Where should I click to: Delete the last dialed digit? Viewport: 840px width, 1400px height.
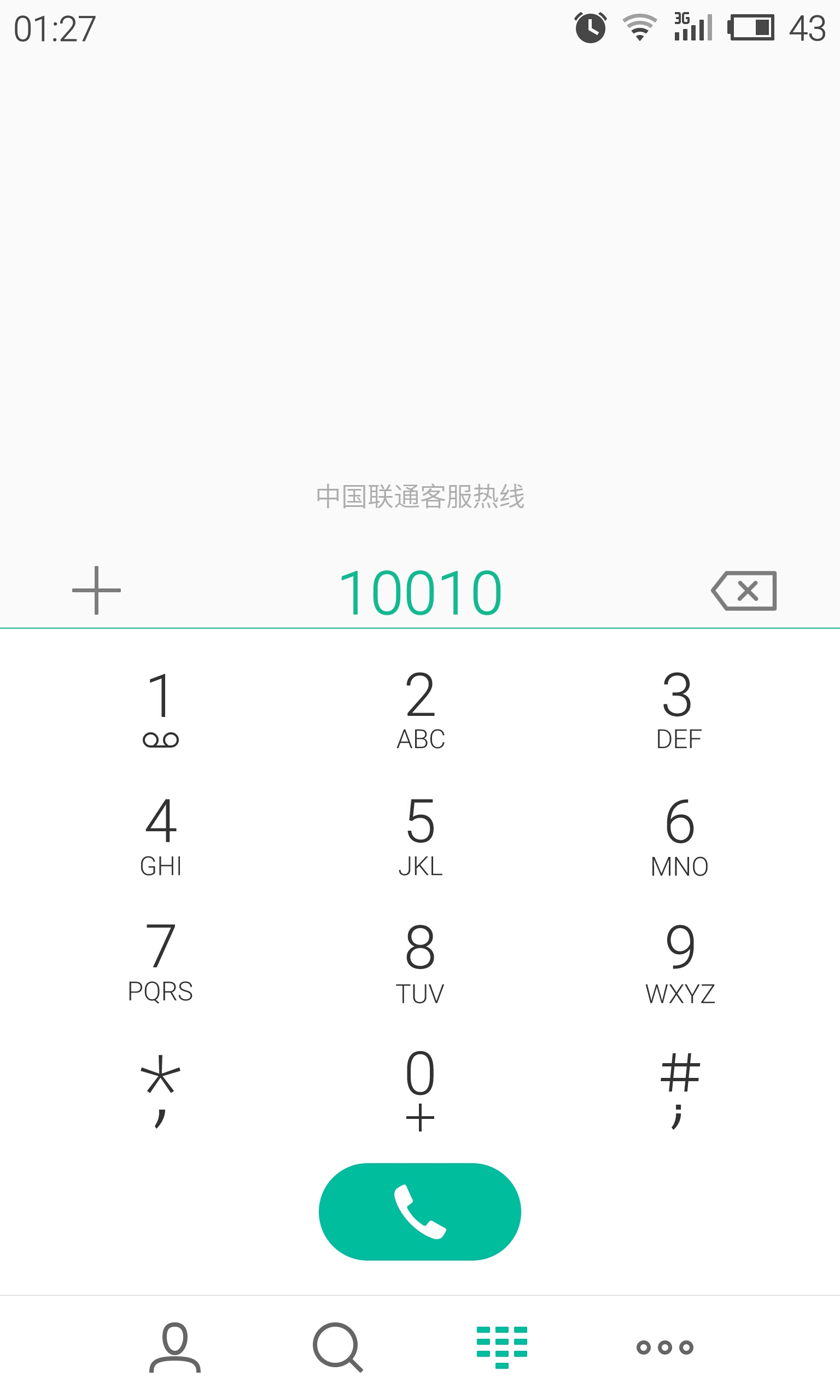point(744,590)
